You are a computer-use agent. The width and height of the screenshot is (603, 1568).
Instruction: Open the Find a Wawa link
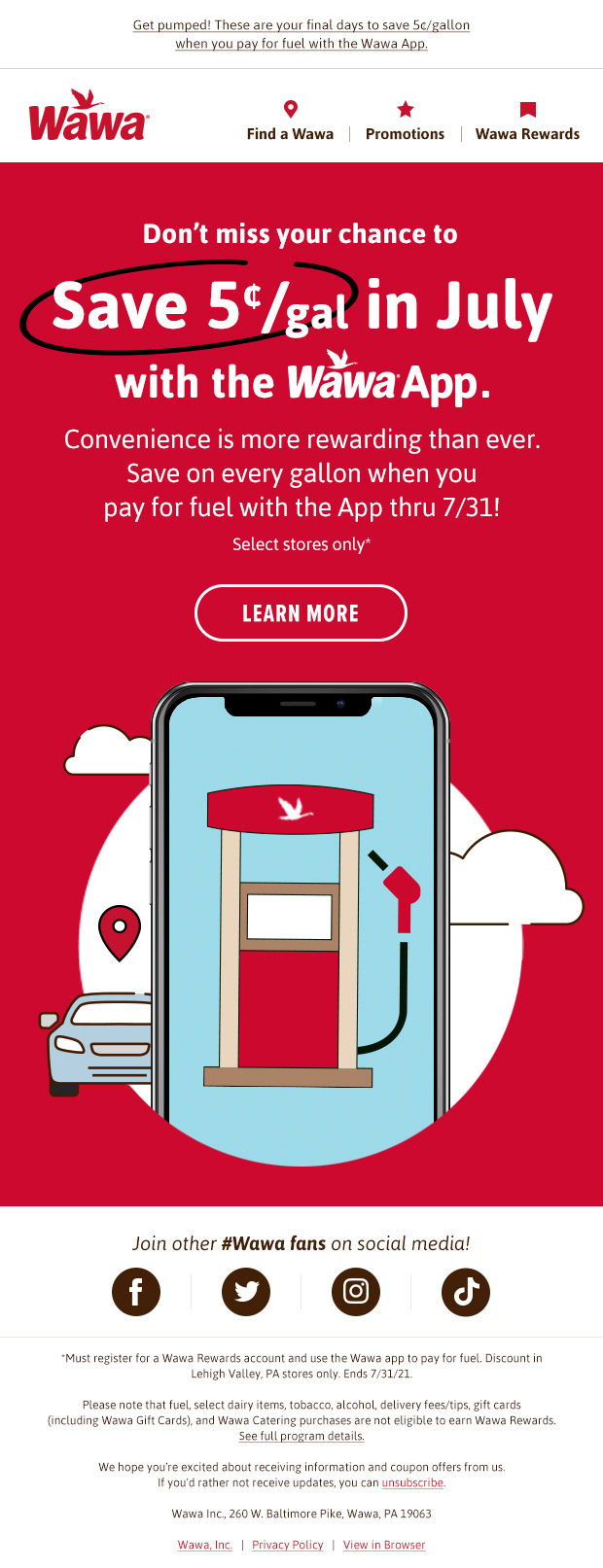(x=290, y=122)
